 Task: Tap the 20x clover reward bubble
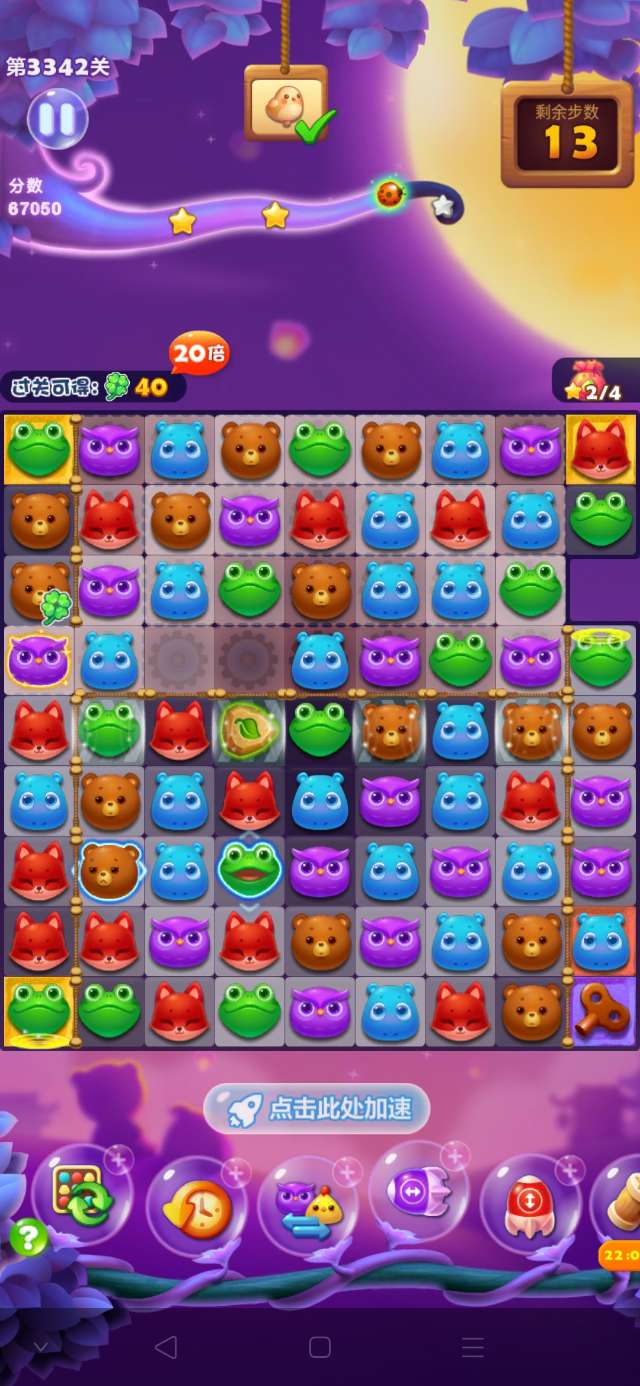pyautogui.click(x=198, y=353)
